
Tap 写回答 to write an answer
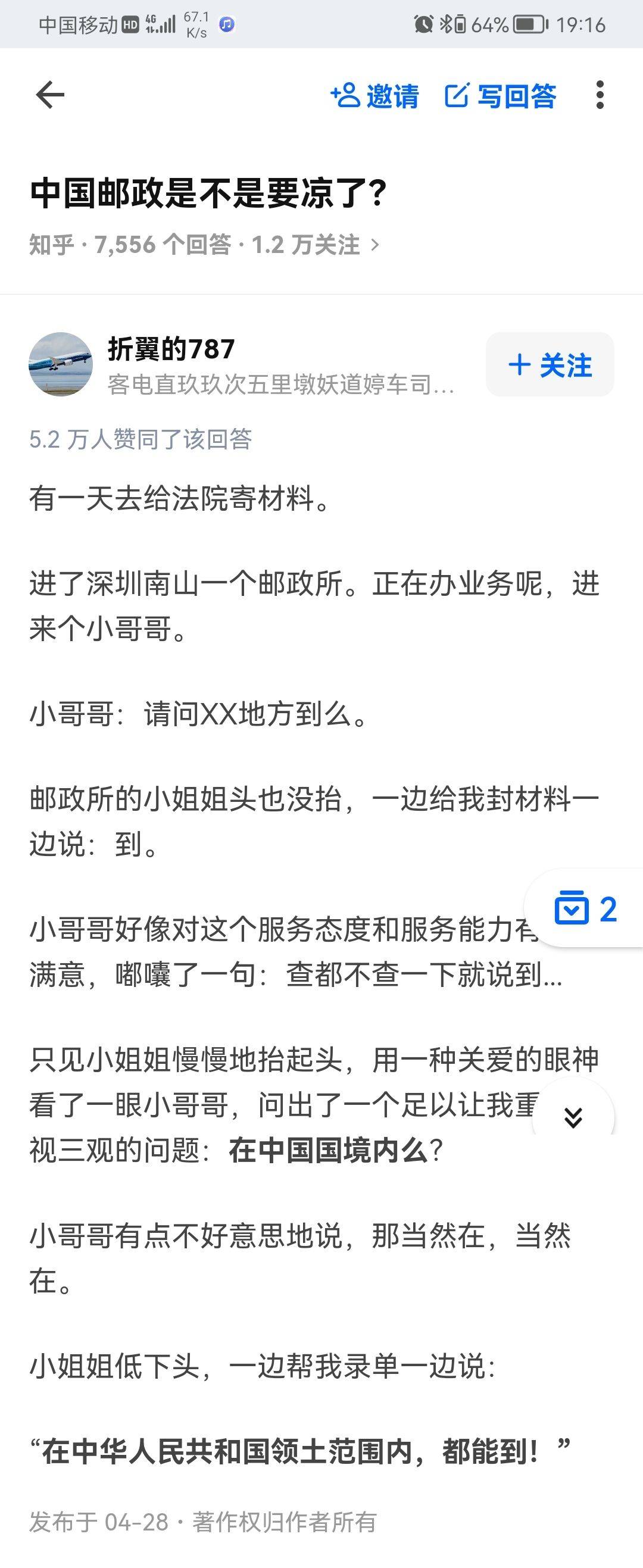click(x=501, y=96)
